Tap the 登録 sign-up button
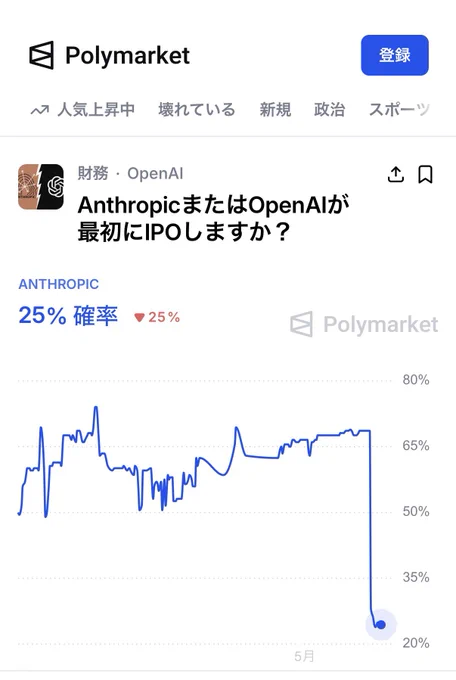This screenshot has width=456, height=680. pos(394,55)
